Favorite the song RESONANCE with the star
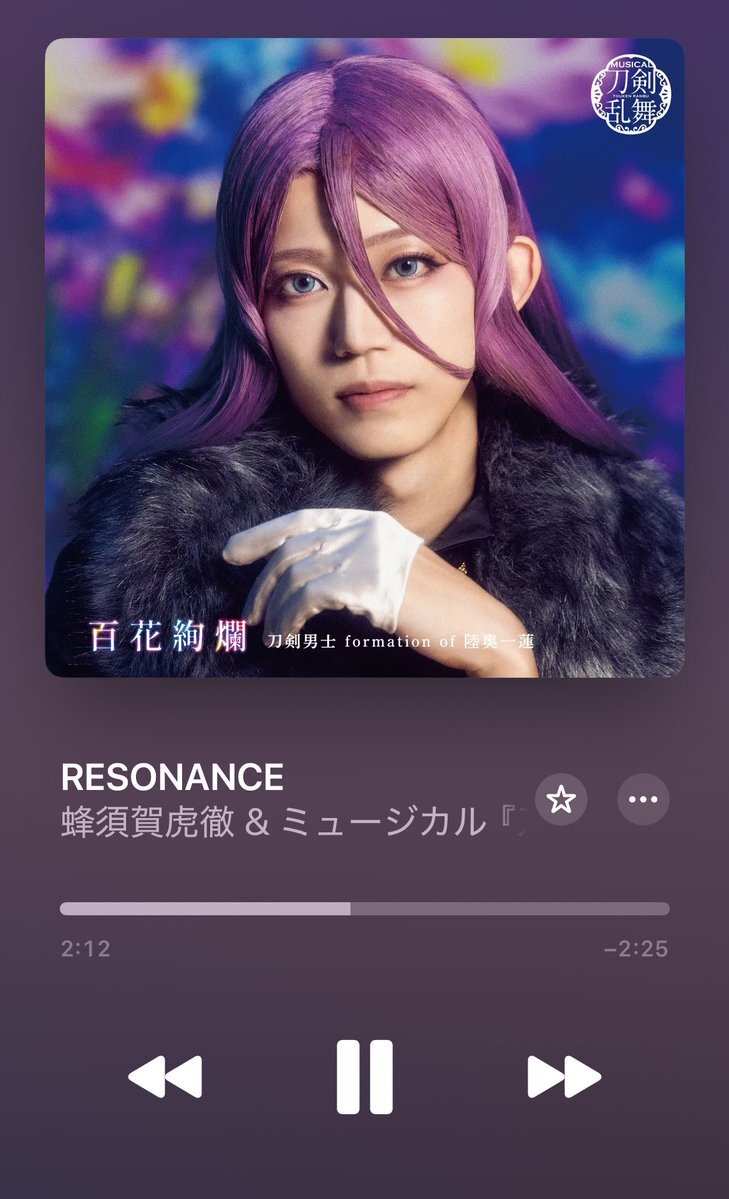729x1199 pixels. (561, 799)
